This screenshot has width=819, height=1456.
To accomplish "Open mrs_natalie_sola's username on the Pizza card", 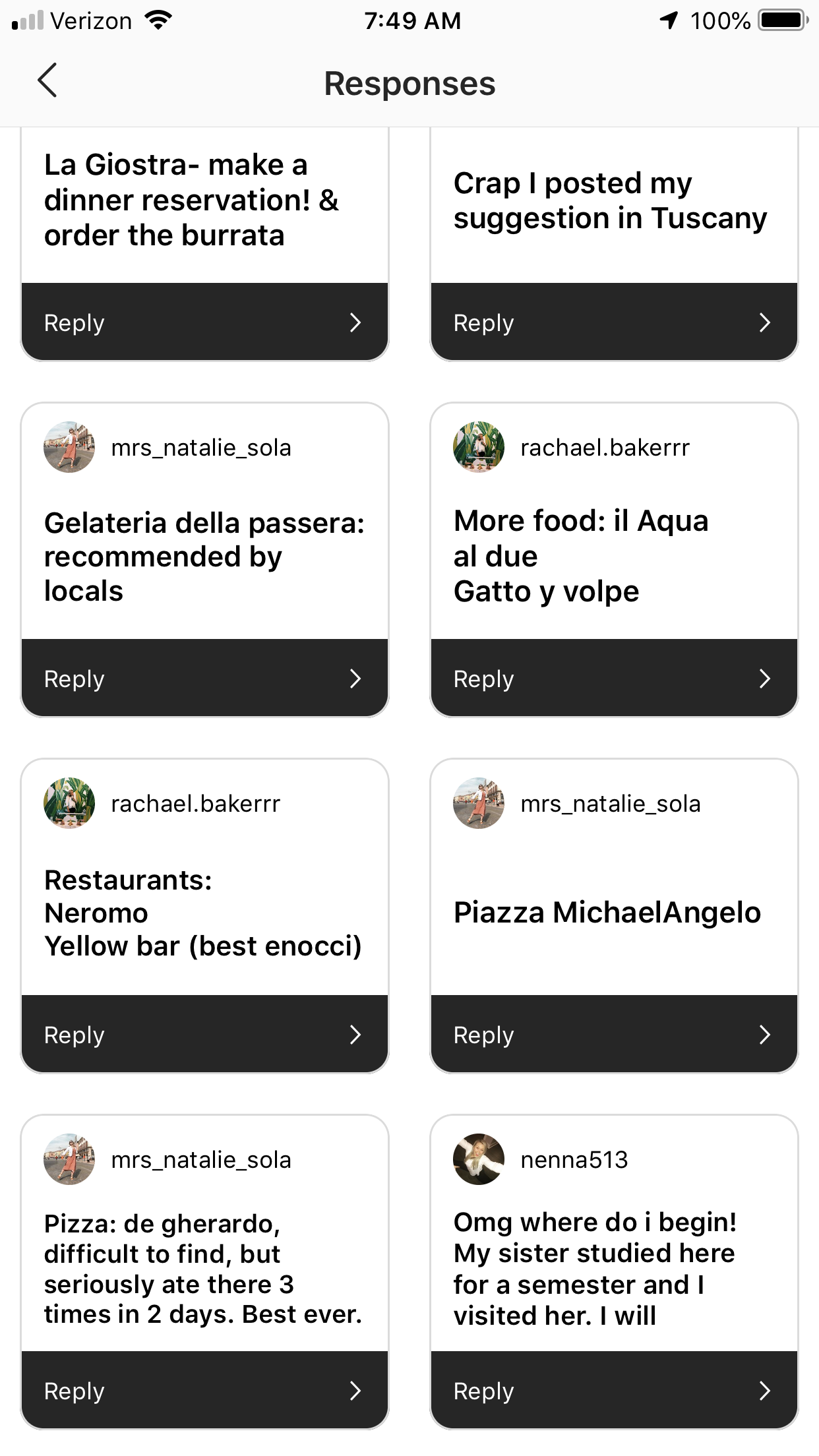I will tap(200, 1160).
